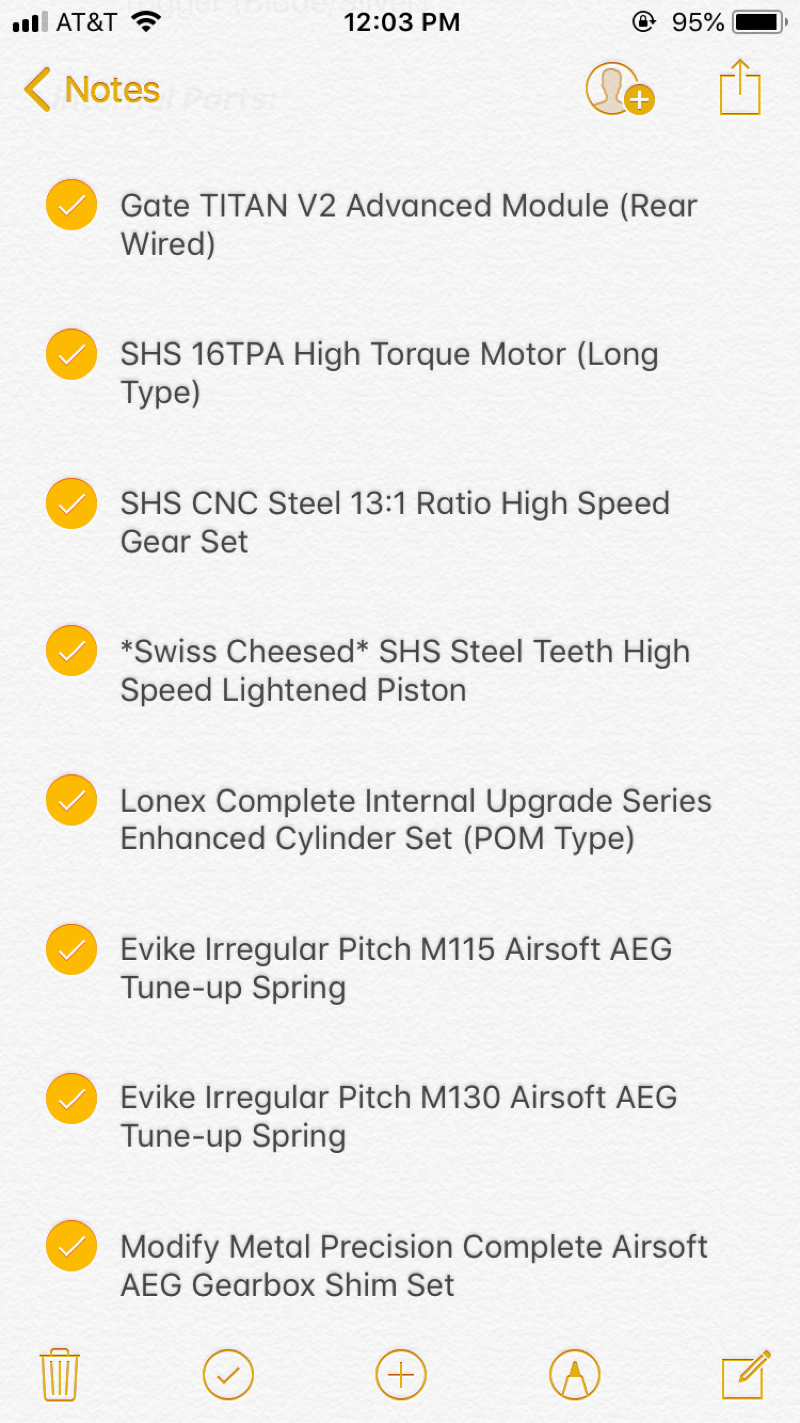Open the sketch markup pen tool
The width and height of the screenshot is (800, 1423).
[574, 1375]
